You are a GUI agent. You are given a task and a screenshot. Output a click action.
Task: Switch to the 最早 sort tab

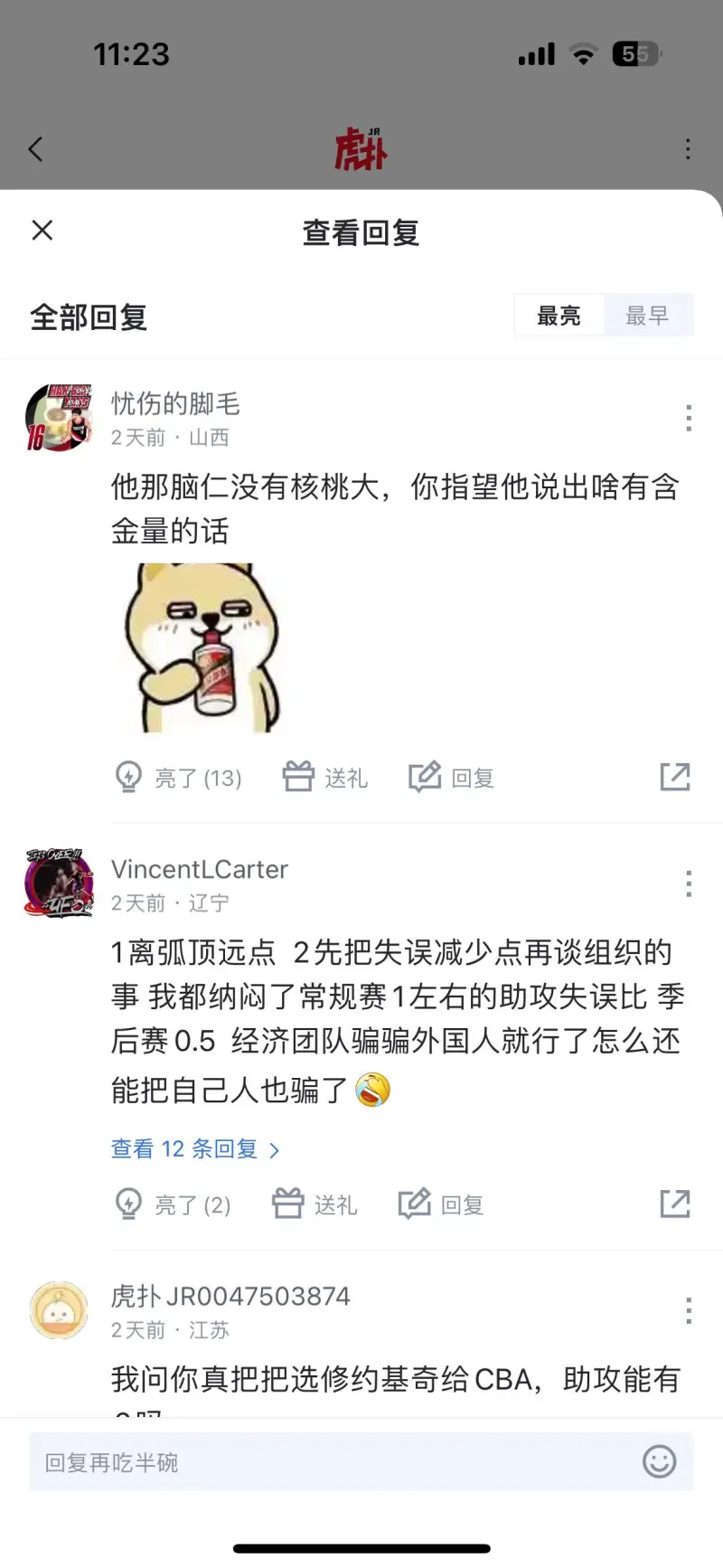pyautogui.click(x=647, y=316)
